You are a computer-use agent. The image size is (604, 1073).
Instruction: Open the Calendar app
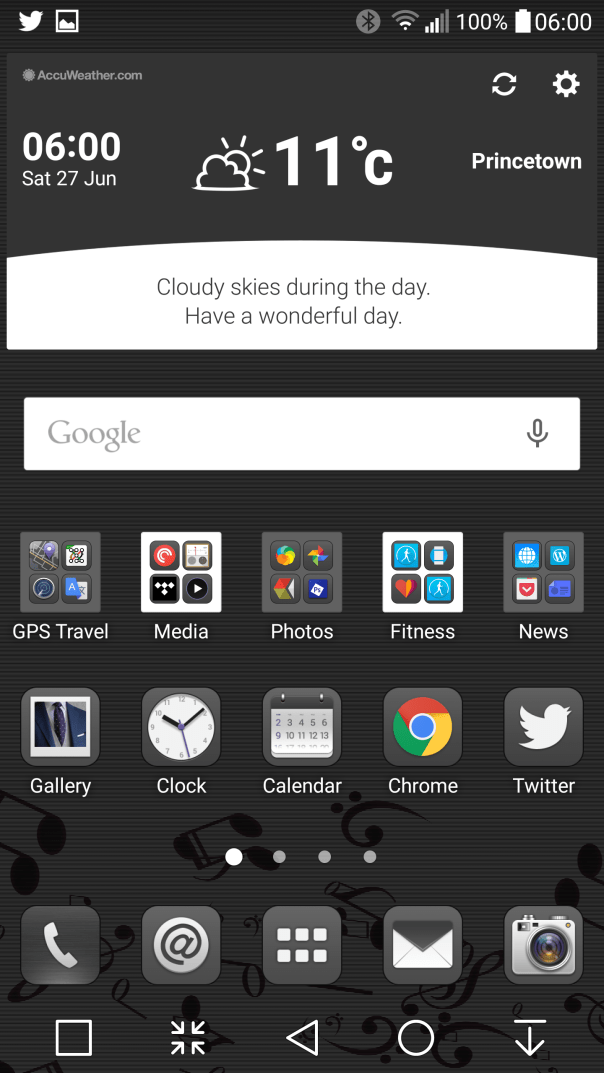(302, 727)
